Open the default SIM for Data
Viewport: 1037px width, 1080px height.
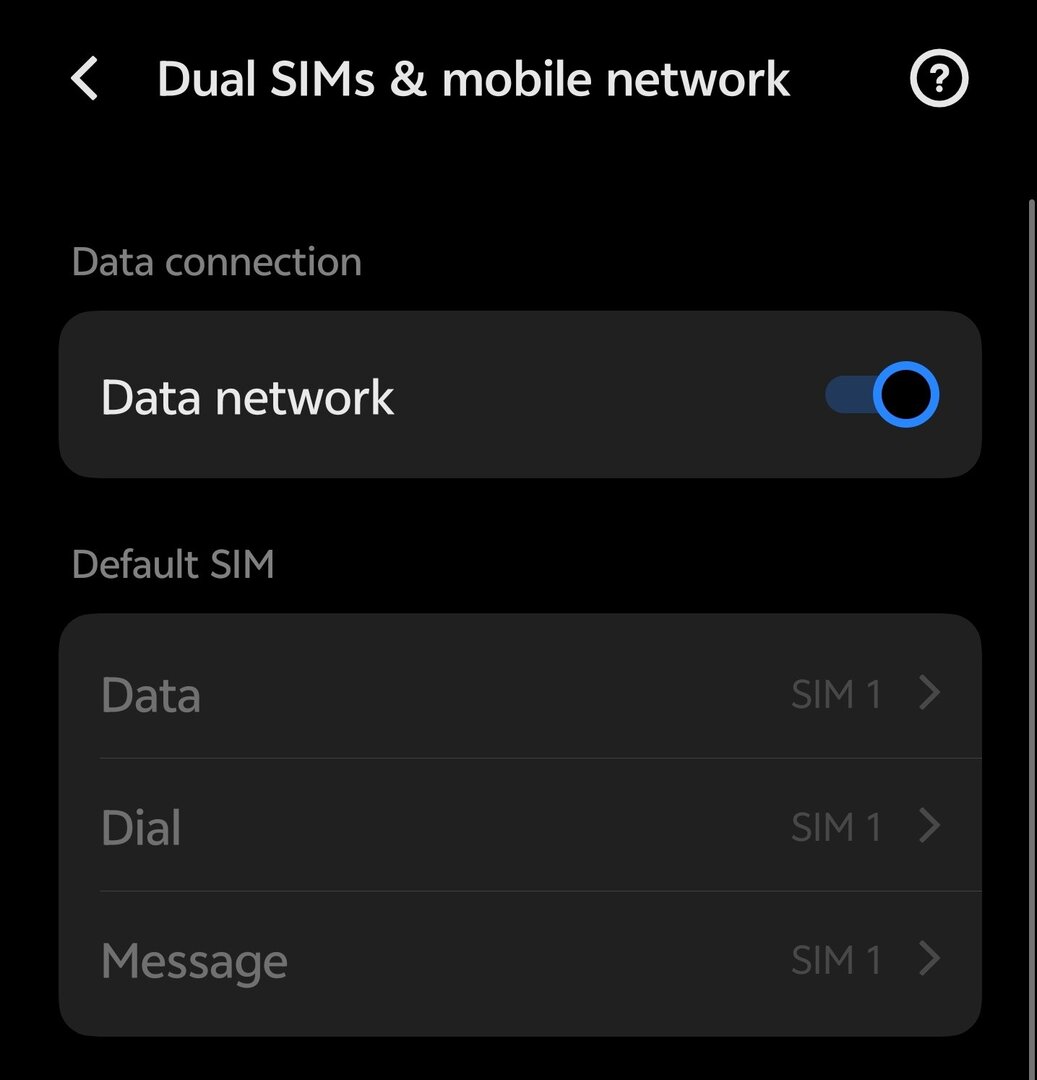coord(520,693)
